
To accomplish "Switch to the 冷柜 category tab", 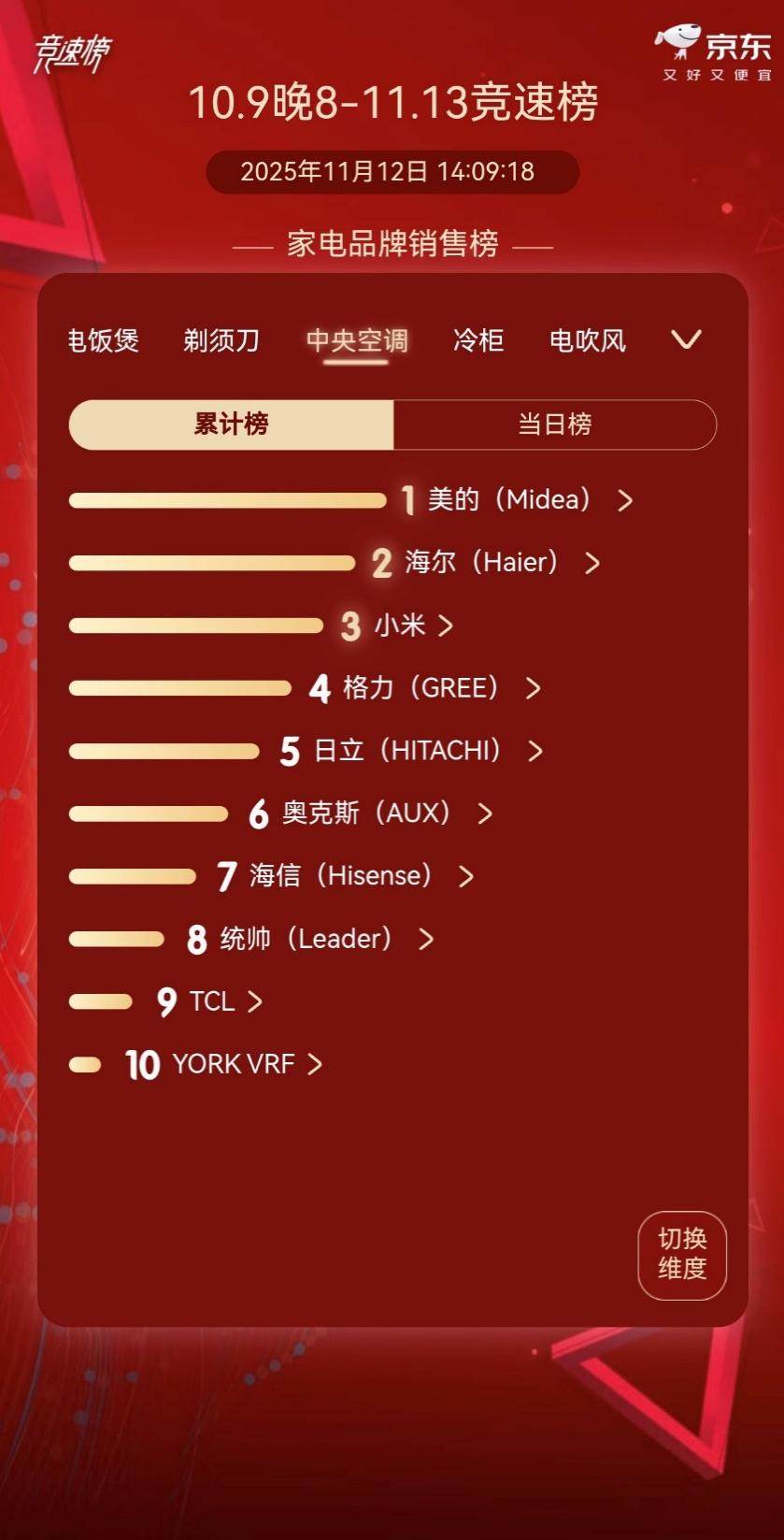I will point(478,340).
